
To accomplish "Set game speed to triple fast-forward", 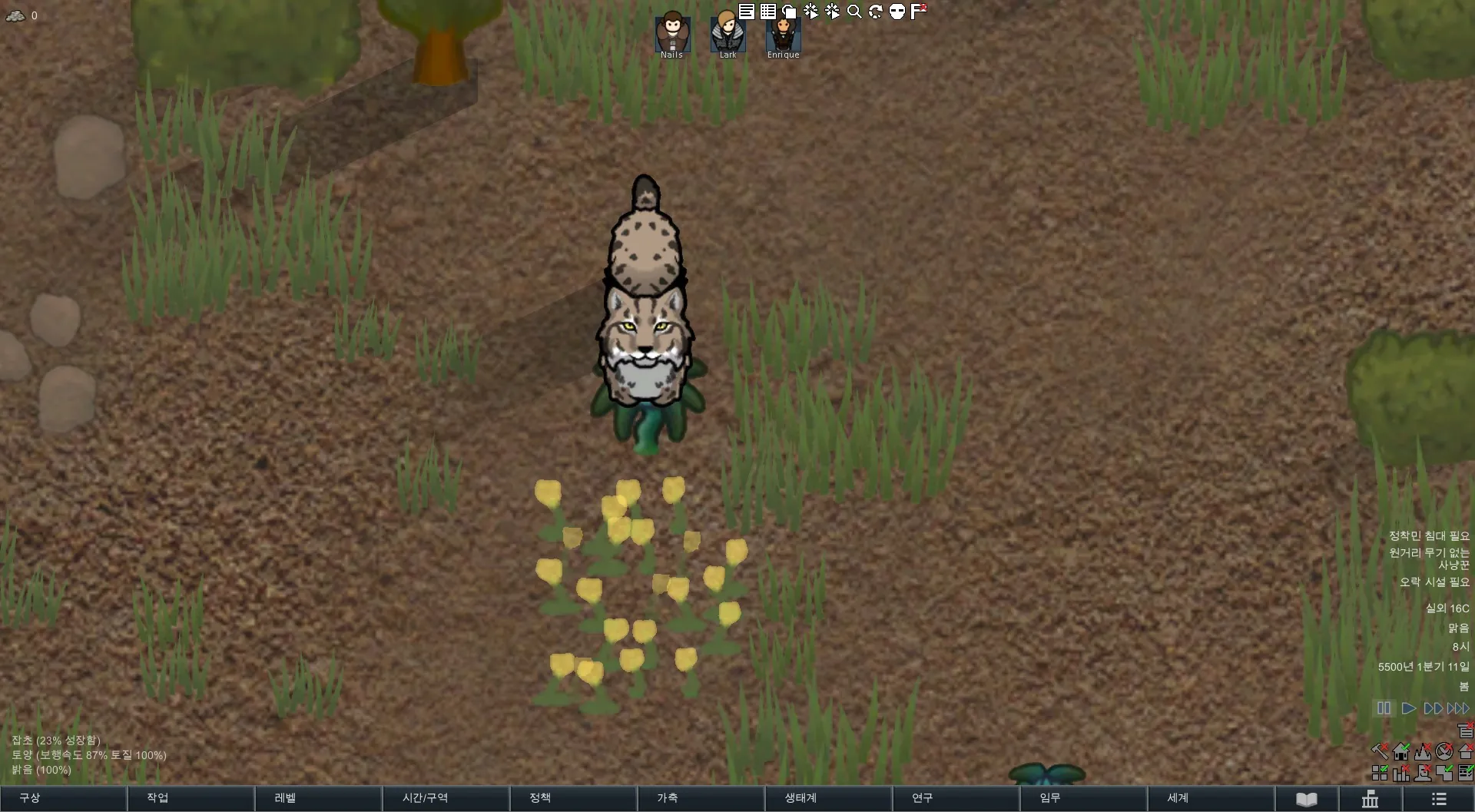I will pos(1459,708).
